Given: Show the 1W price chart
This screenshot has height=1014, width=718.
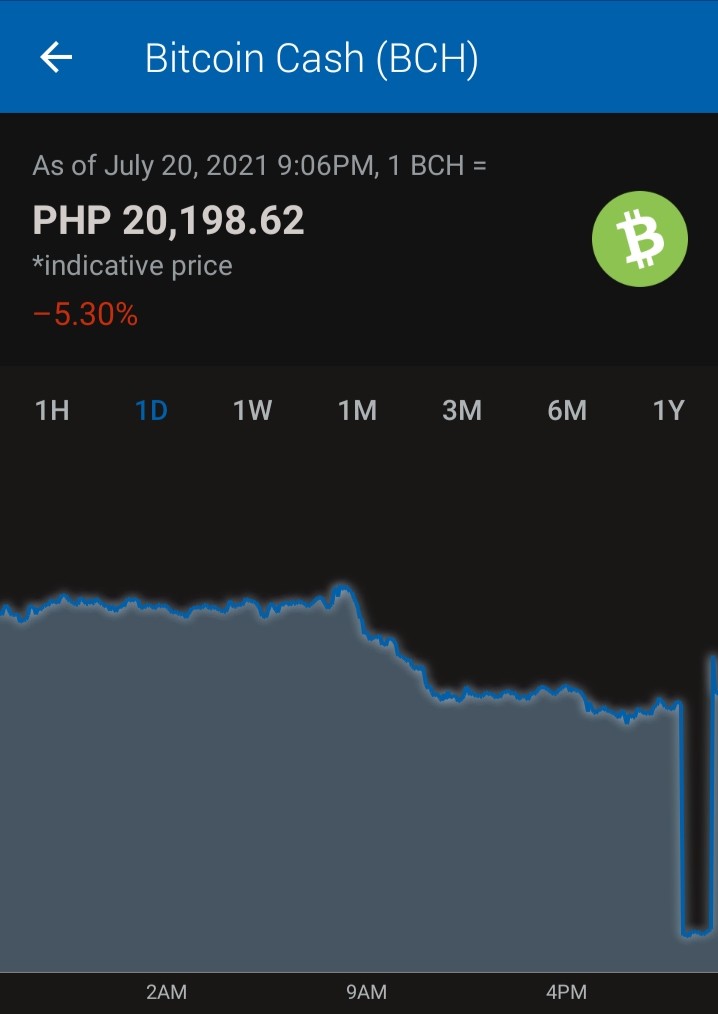Looking at the screenshot, I should [252, 411].
